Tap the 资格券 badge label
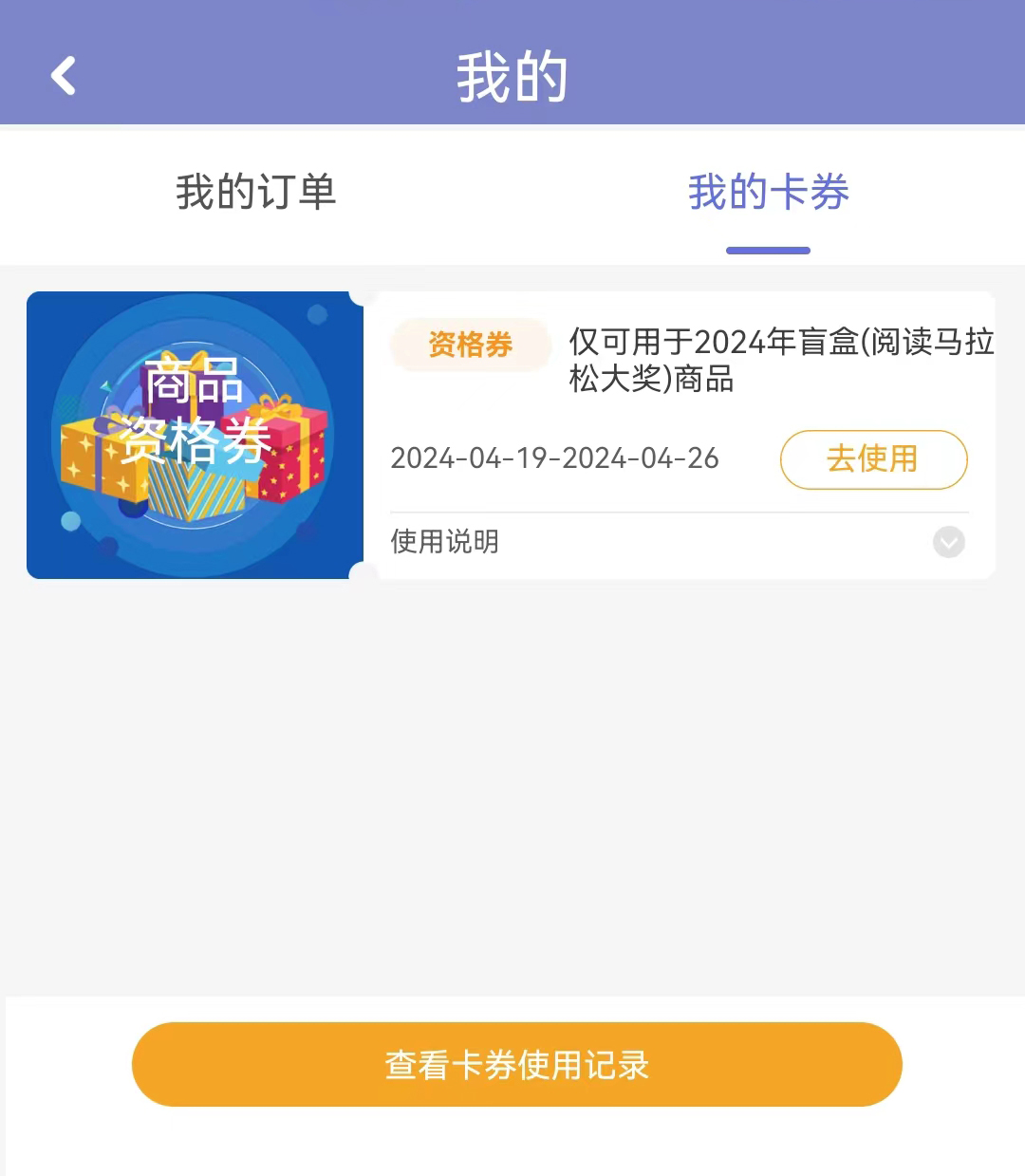1025x1176 pixels. point(470,345)
